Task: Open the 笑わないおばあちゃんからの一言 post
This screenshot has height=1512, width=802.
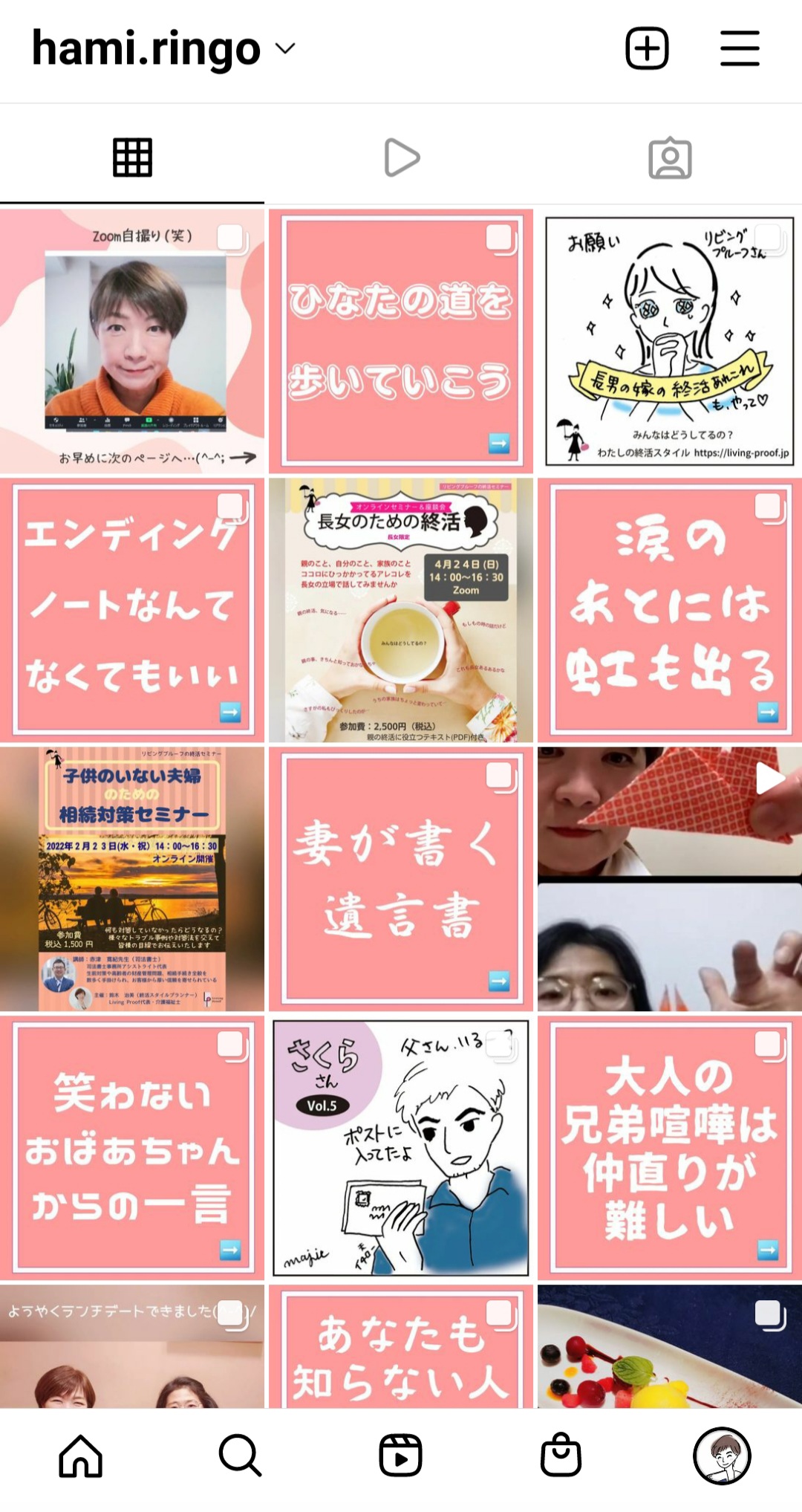Action: coord(132,1148)
